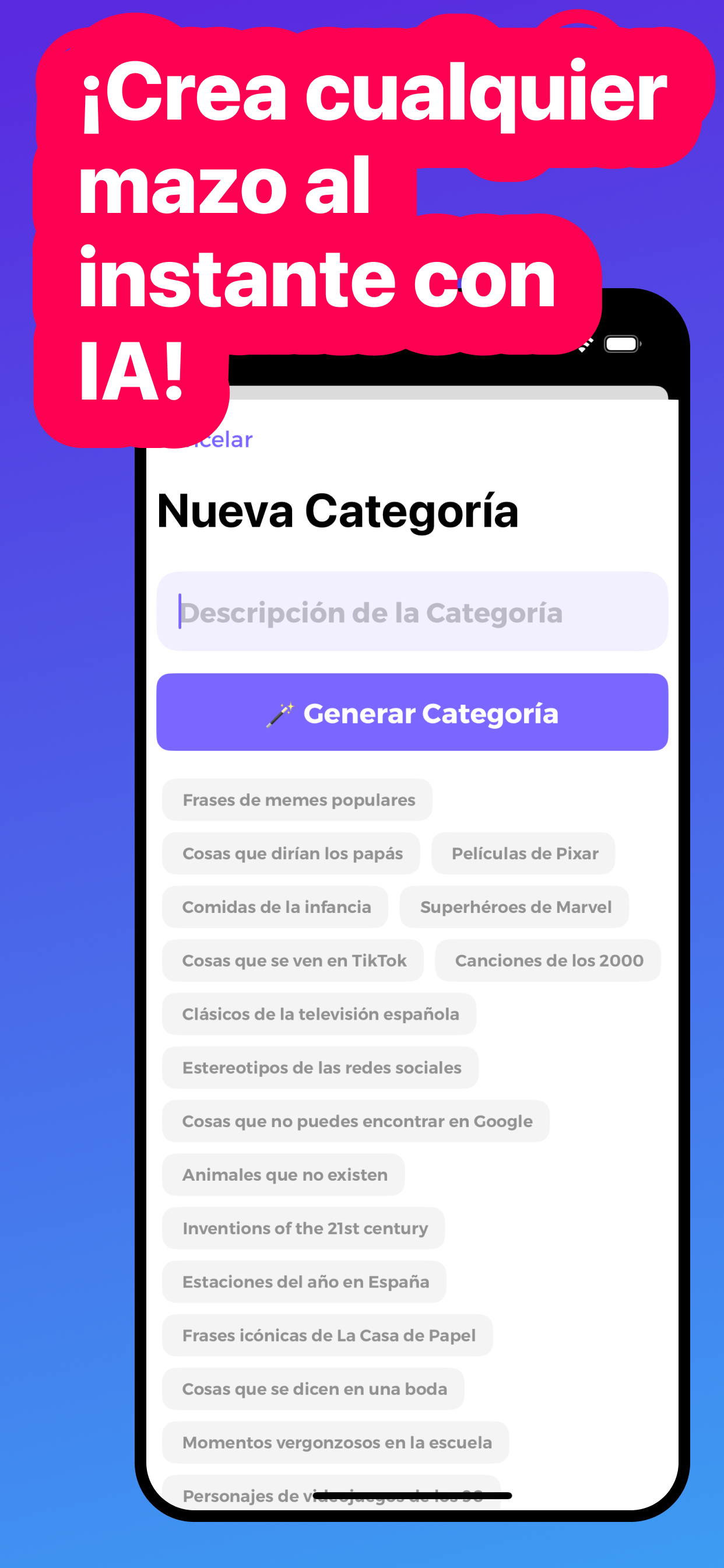The image size is (724, 1568).
Task: Choose Cosas que no puedes encontrar en Google
Action: (x=357, y=1121)
